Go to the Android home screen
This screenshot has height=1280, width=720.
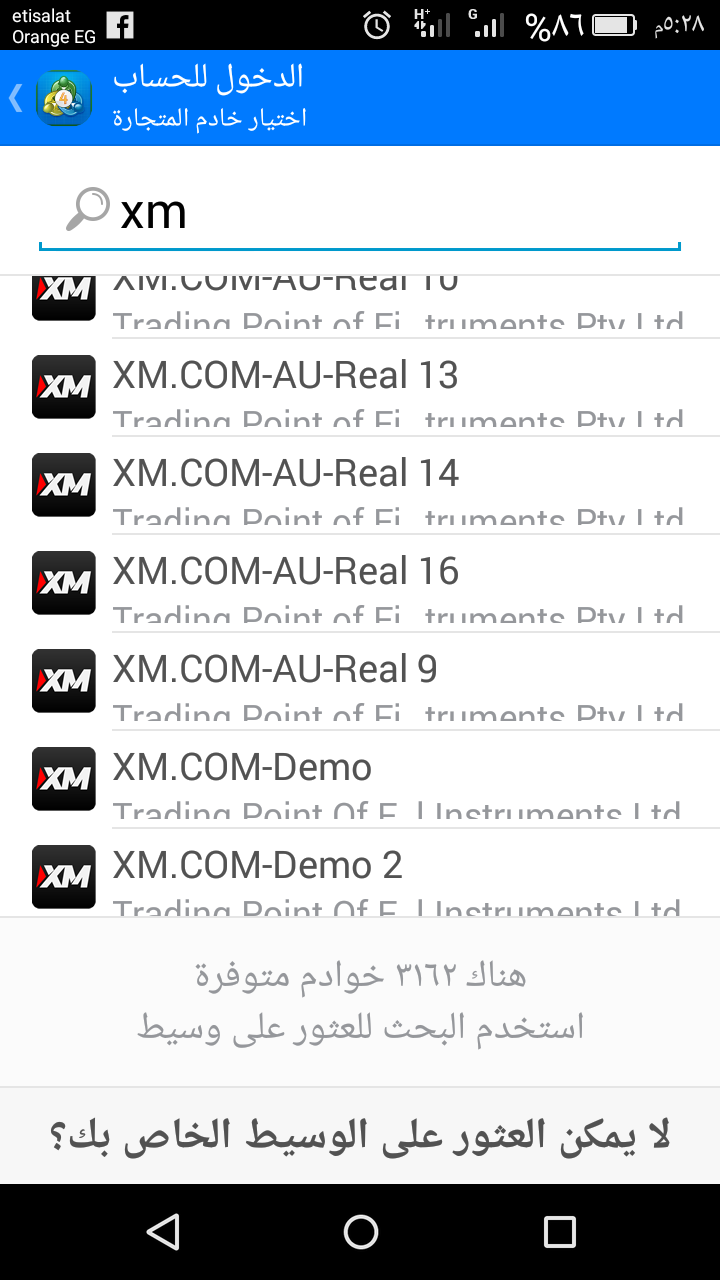pyautogui.click(x=360, y=1232)
